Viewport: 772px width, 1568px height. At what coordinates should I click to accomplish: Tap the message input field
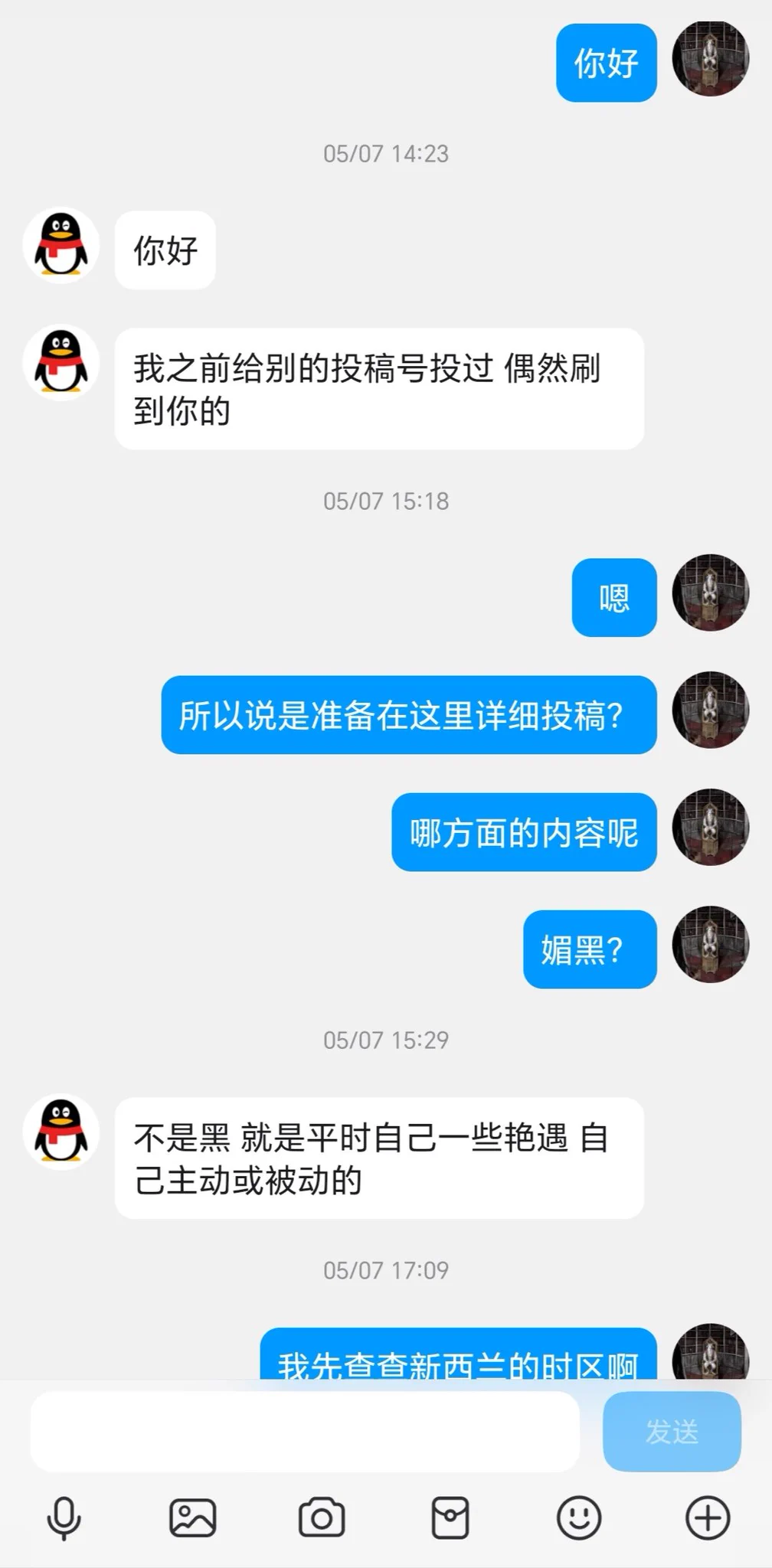[305, 1431]
